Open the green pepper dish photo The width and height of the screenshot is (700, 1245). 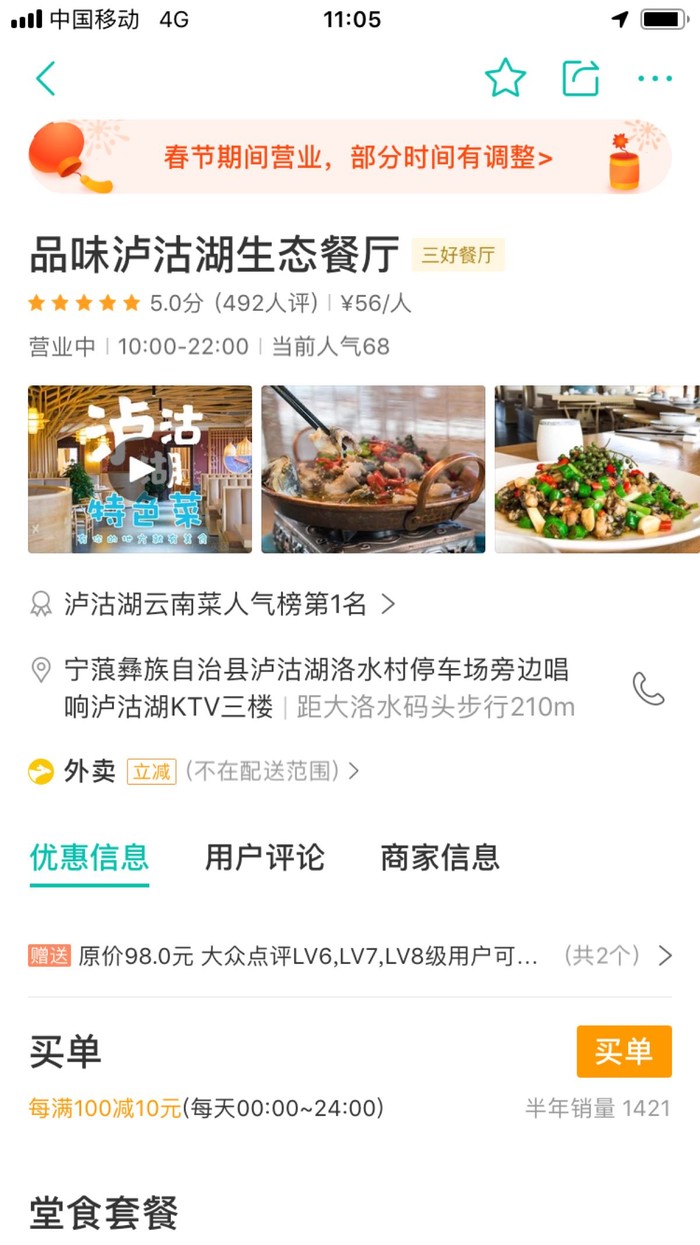[x=597, y=469]
